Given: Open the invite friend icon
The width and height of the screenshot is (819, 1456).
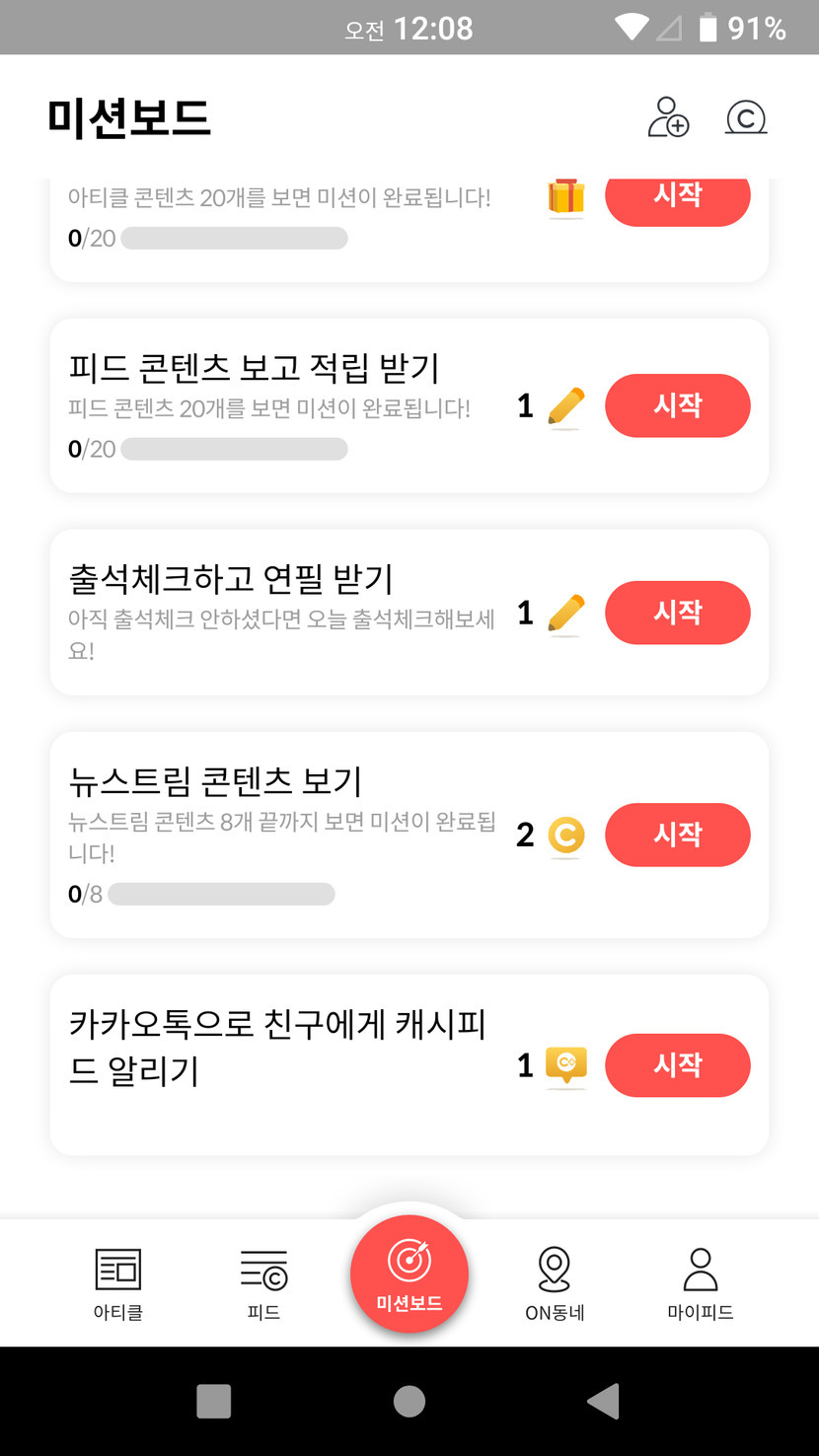Looking at the screenshot, I should (x=668, y=117).
